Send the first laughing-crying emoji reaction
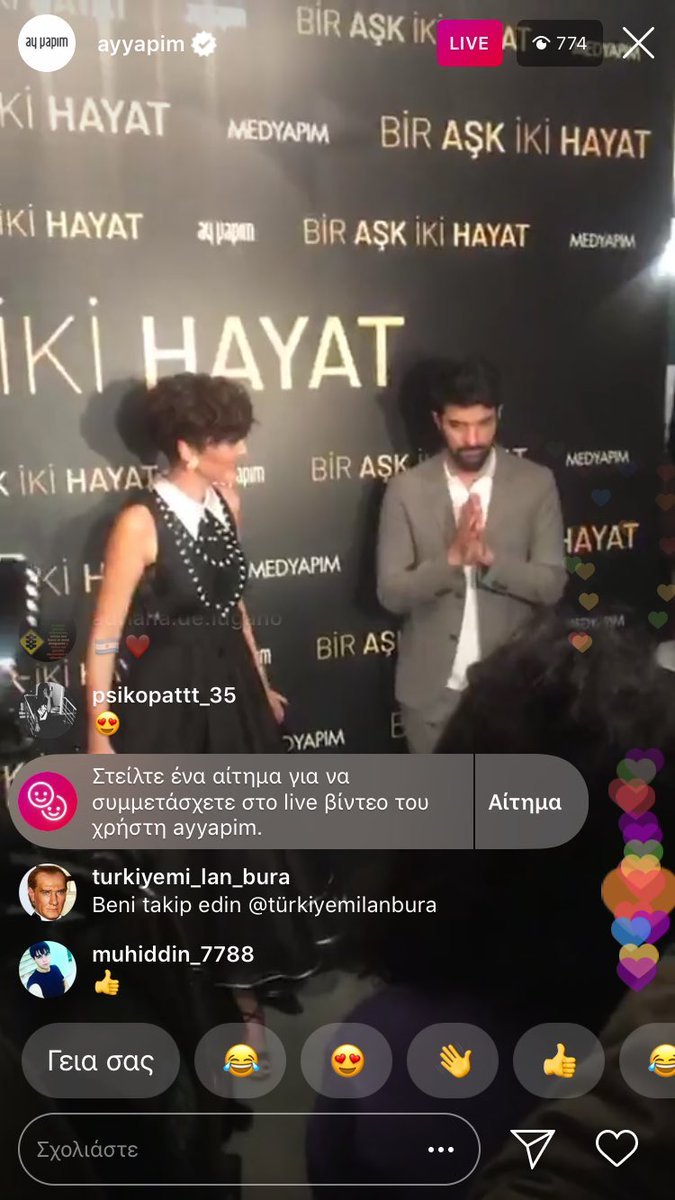The image size is (675, 1200). [240, 1061]
